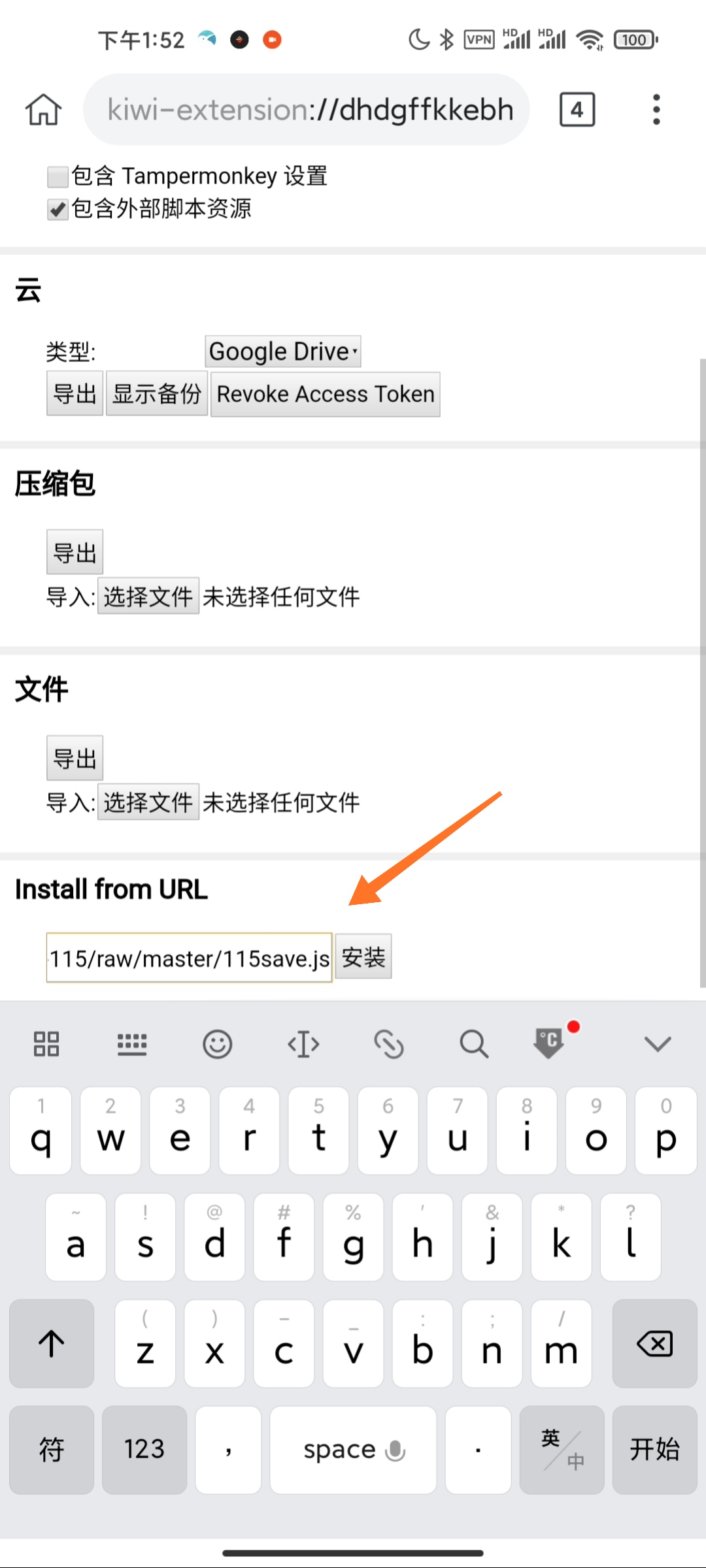The image size is (706, 1568).
Task: Tap 导出 in the 云 section
Action: click(75, 394)
